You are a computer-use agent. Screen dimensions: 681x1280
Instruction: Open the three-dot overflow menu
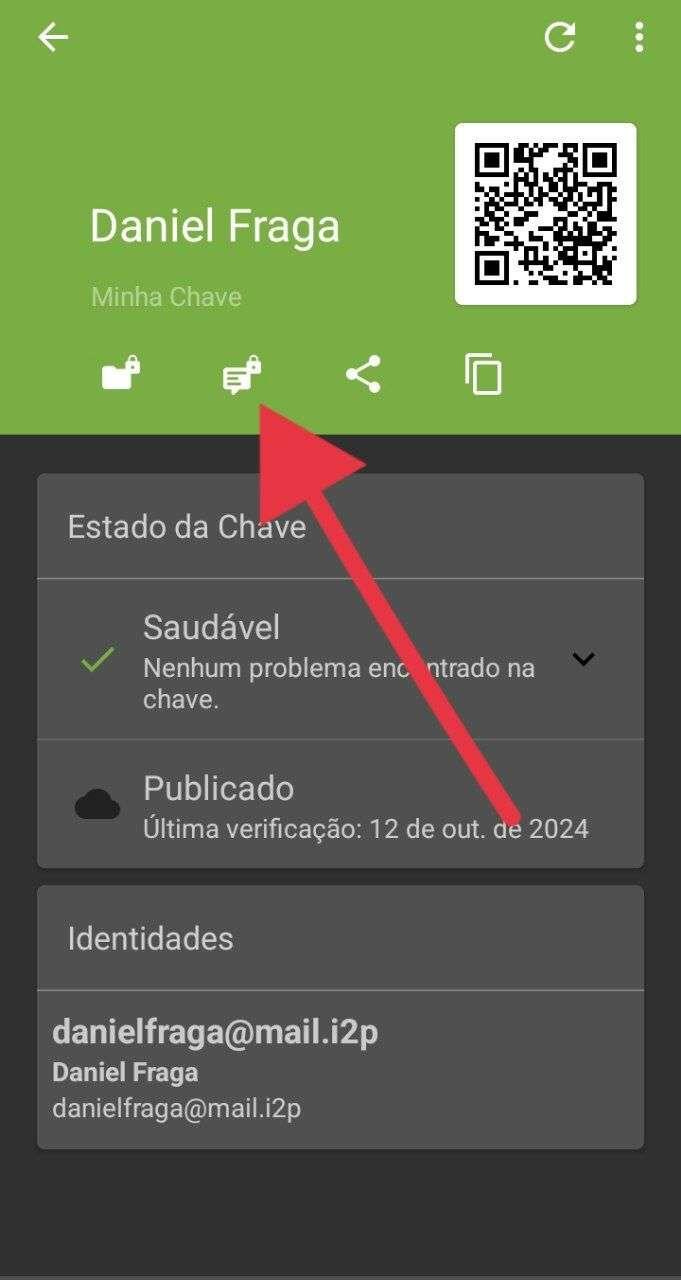(x=639, y=38)
